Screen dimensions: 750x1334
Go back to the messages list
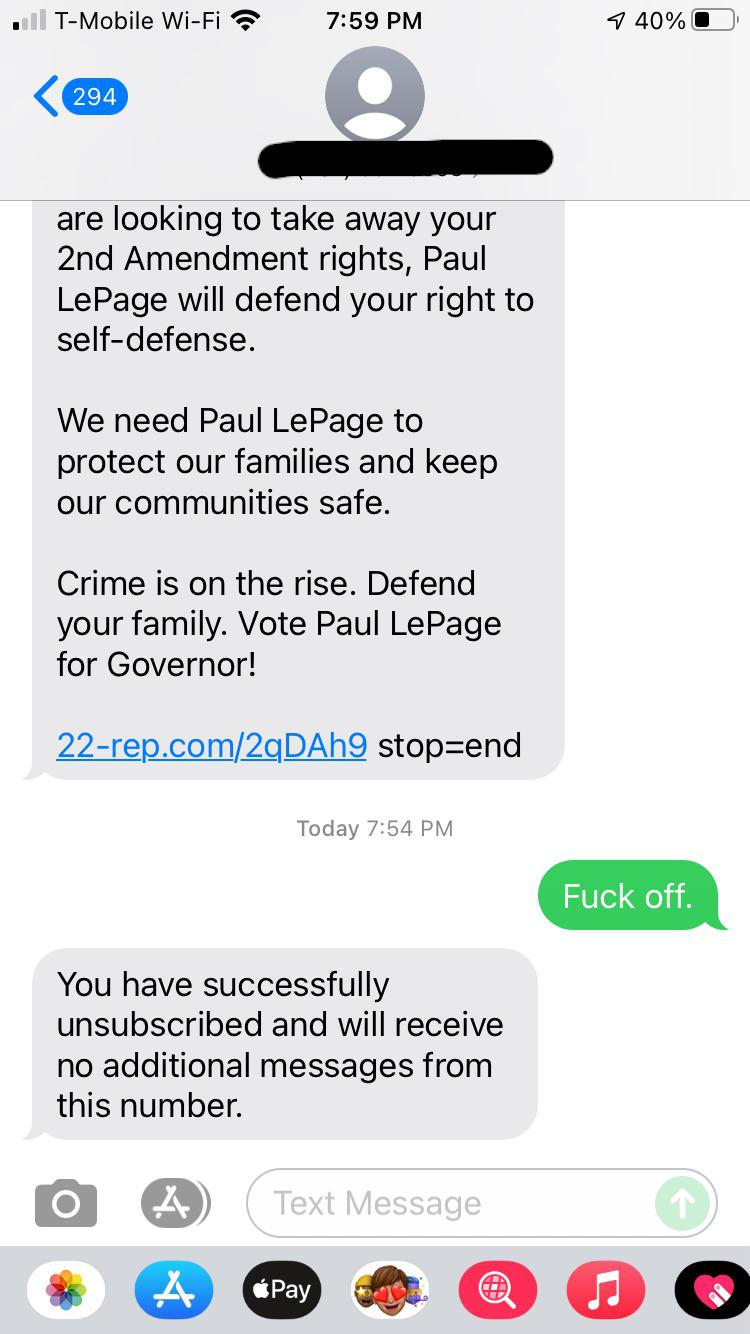click(x=80, y=97)
